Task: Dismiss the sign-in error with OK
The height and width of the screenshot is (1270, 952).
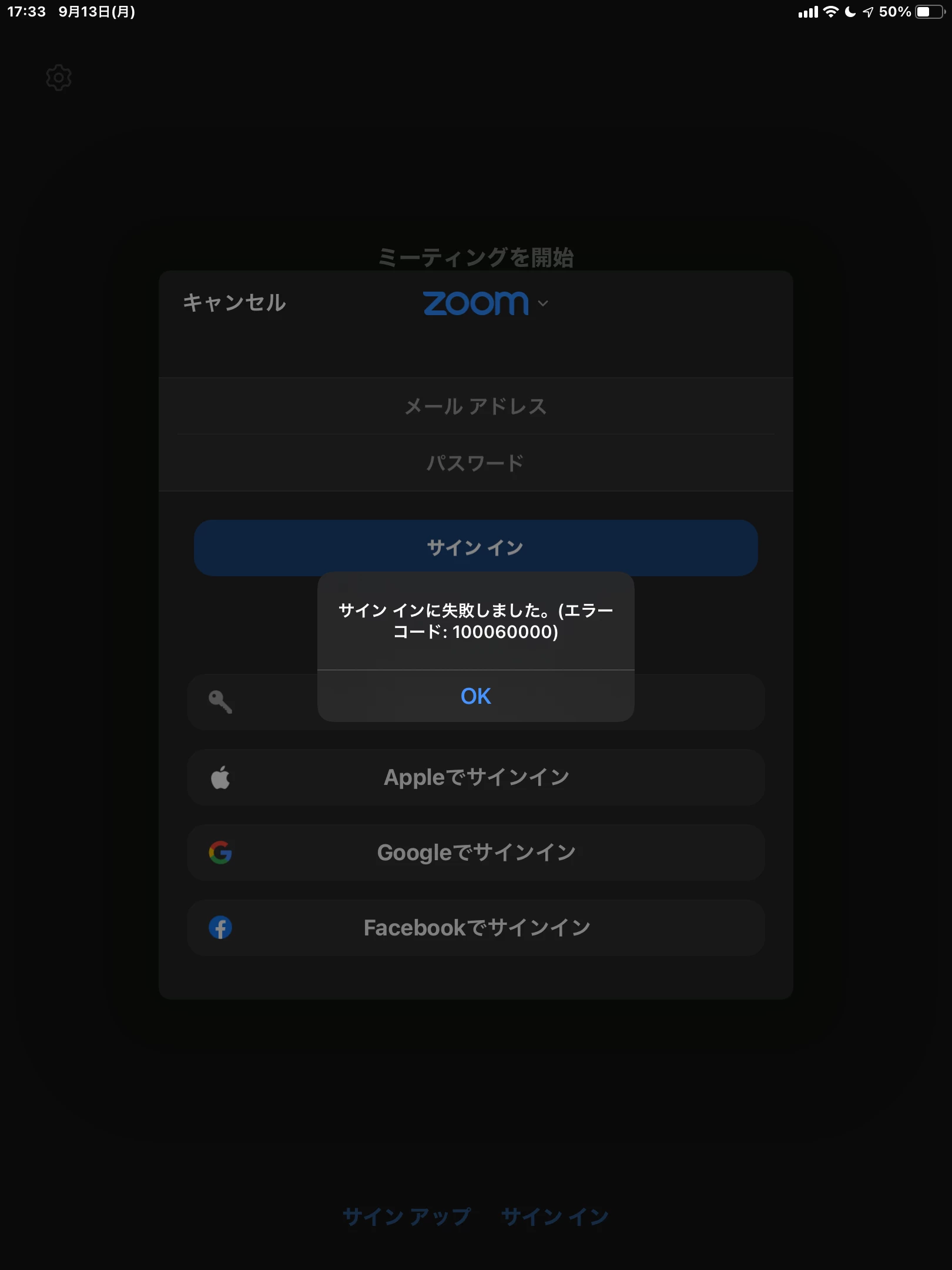Action: click(x=475, y=696)
